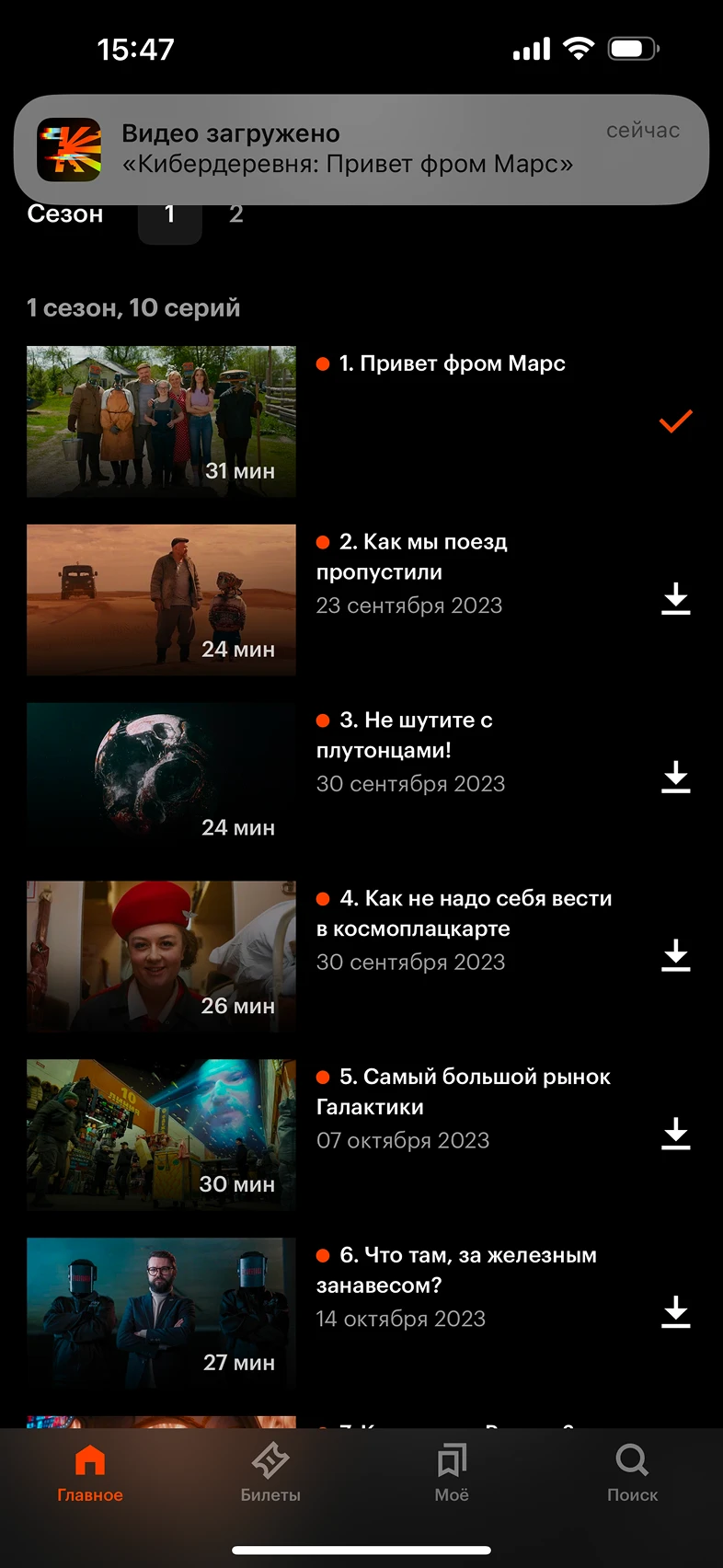Download episode 6 "Что там, за железным занавесом?"
723x1568 pixels.
pos(675,1314)
